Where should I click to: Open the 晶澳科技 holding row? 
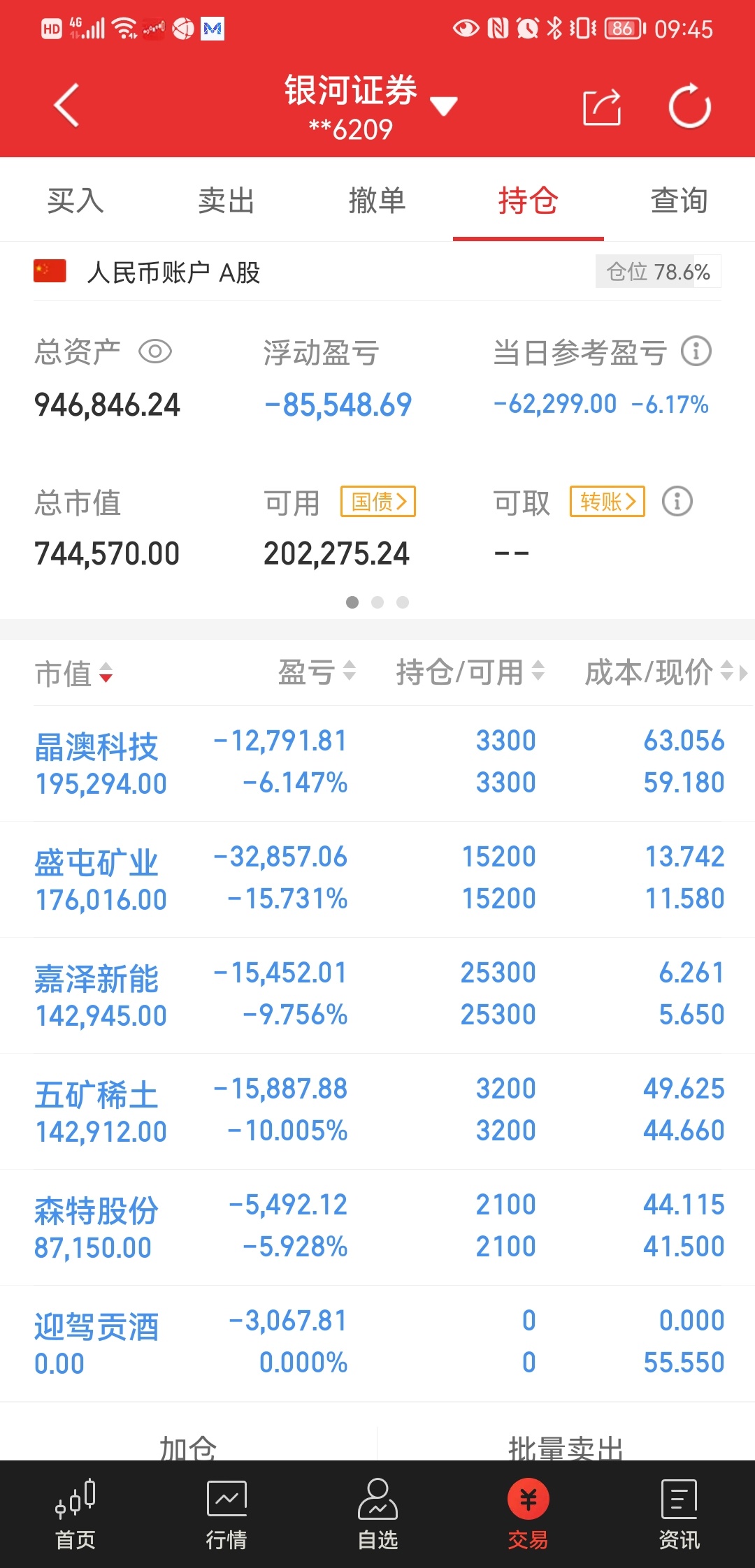(377, 763)
